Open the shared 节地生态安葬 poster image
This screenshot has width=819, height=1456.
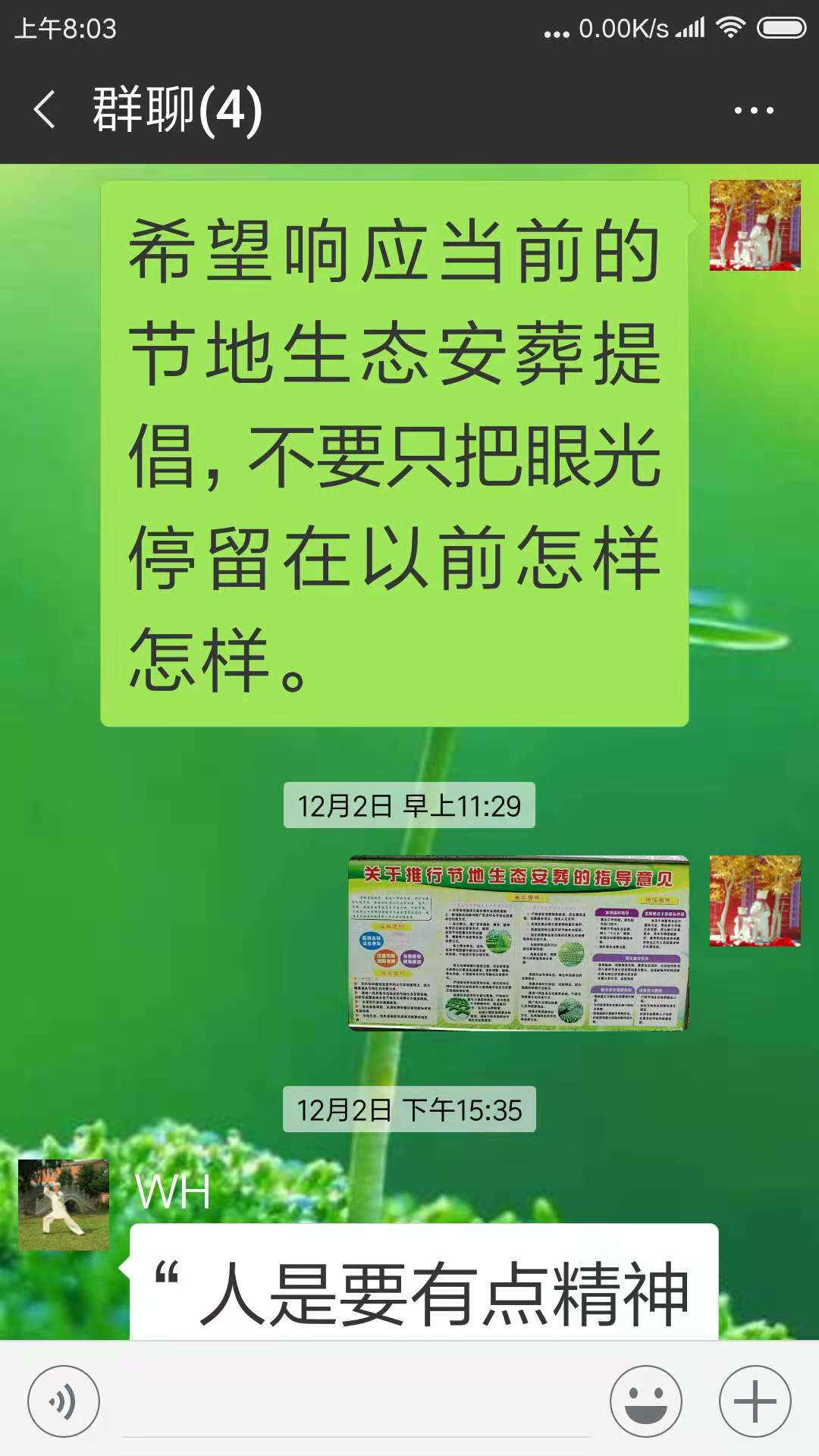tap(519, 943)
